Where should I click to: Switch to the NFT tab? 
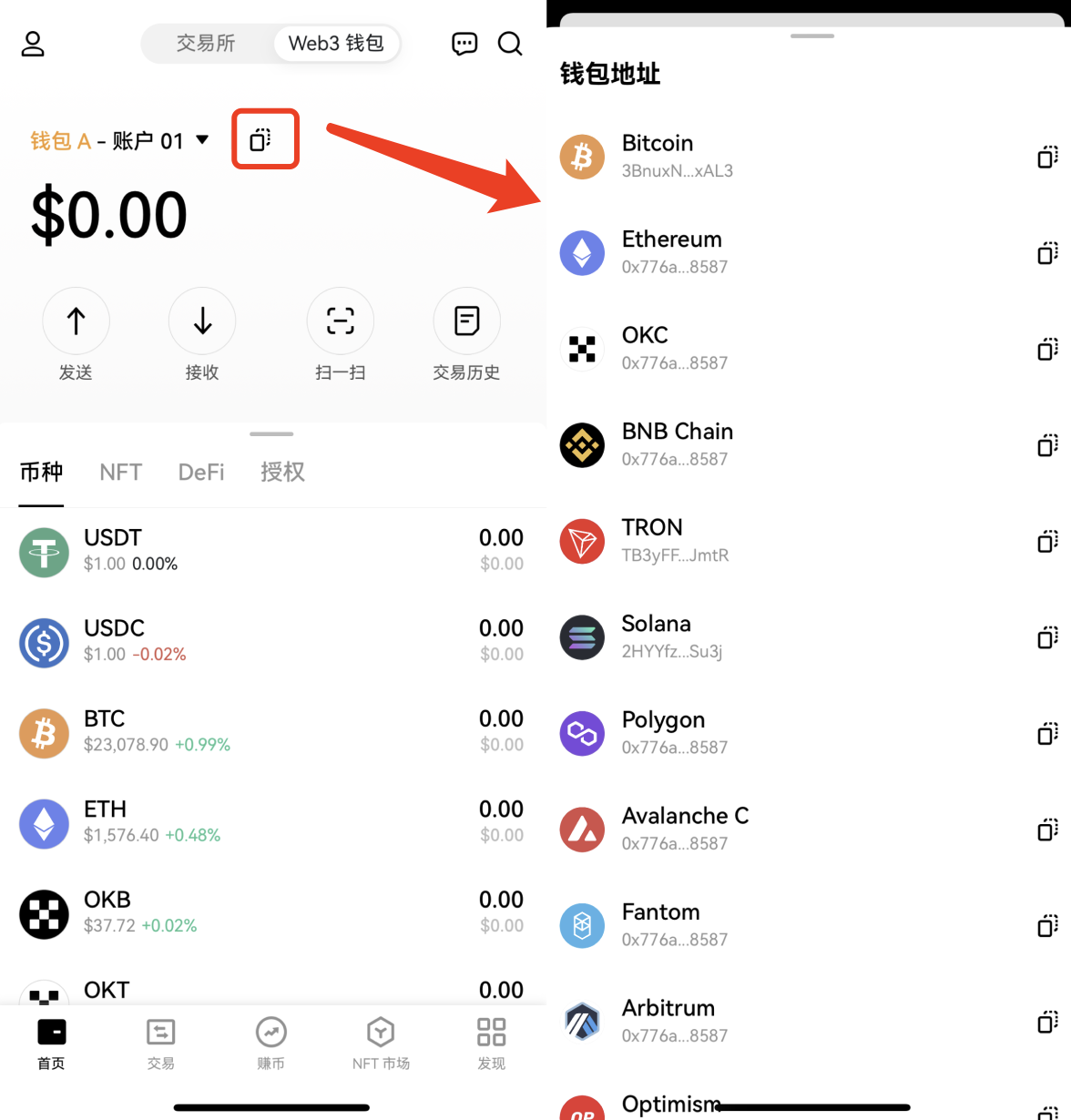[120, 472]
